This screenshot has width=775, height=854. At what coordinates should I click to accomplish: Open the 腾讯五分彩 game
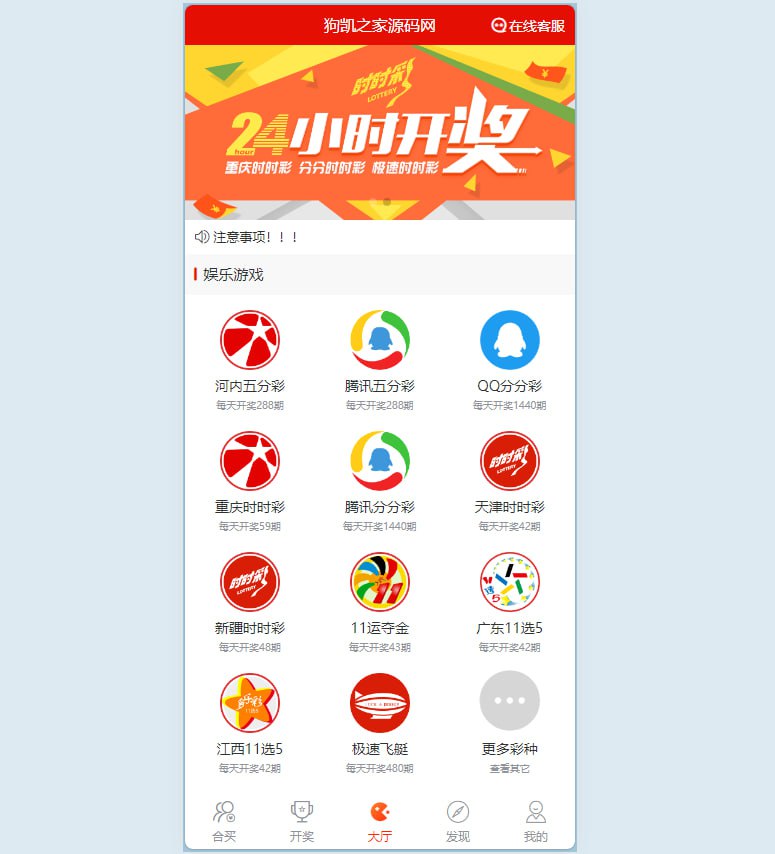(380, 340)
